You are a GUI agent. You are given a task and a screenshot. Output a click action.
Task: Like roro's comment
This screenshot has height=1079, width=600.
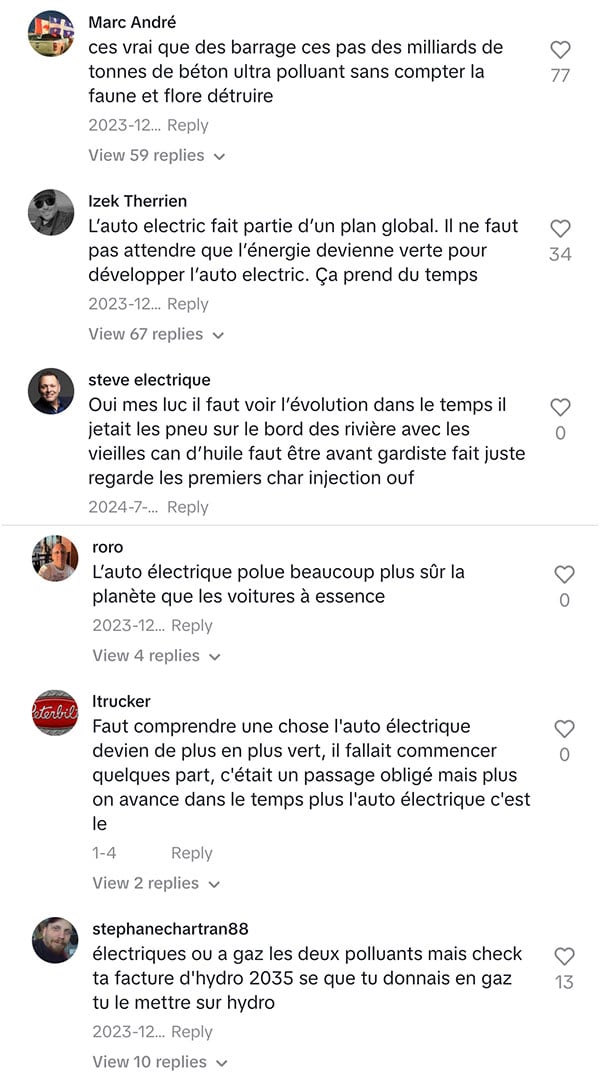[564, 575]
